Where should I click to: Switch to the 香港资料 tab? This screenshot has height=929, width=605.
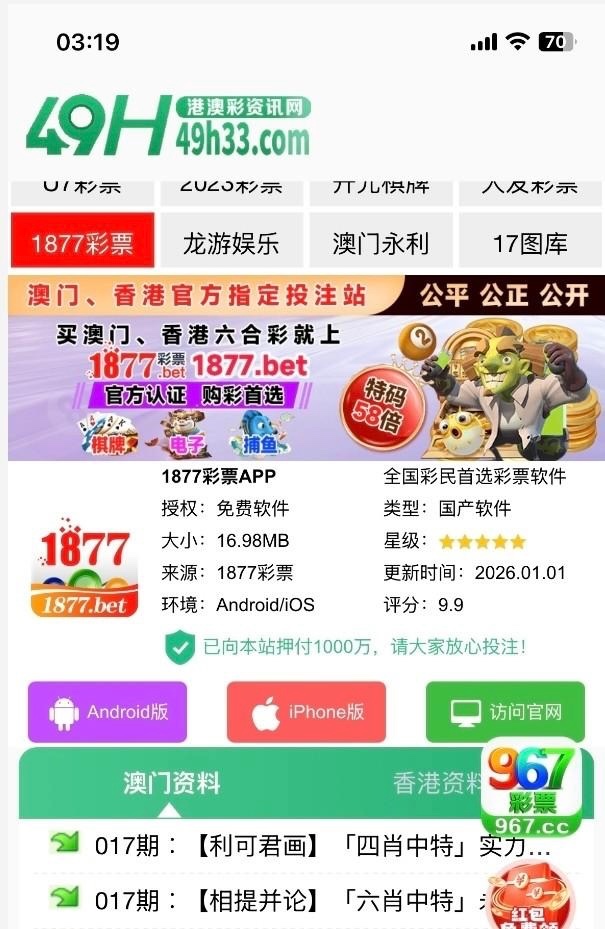click(432, 782)
